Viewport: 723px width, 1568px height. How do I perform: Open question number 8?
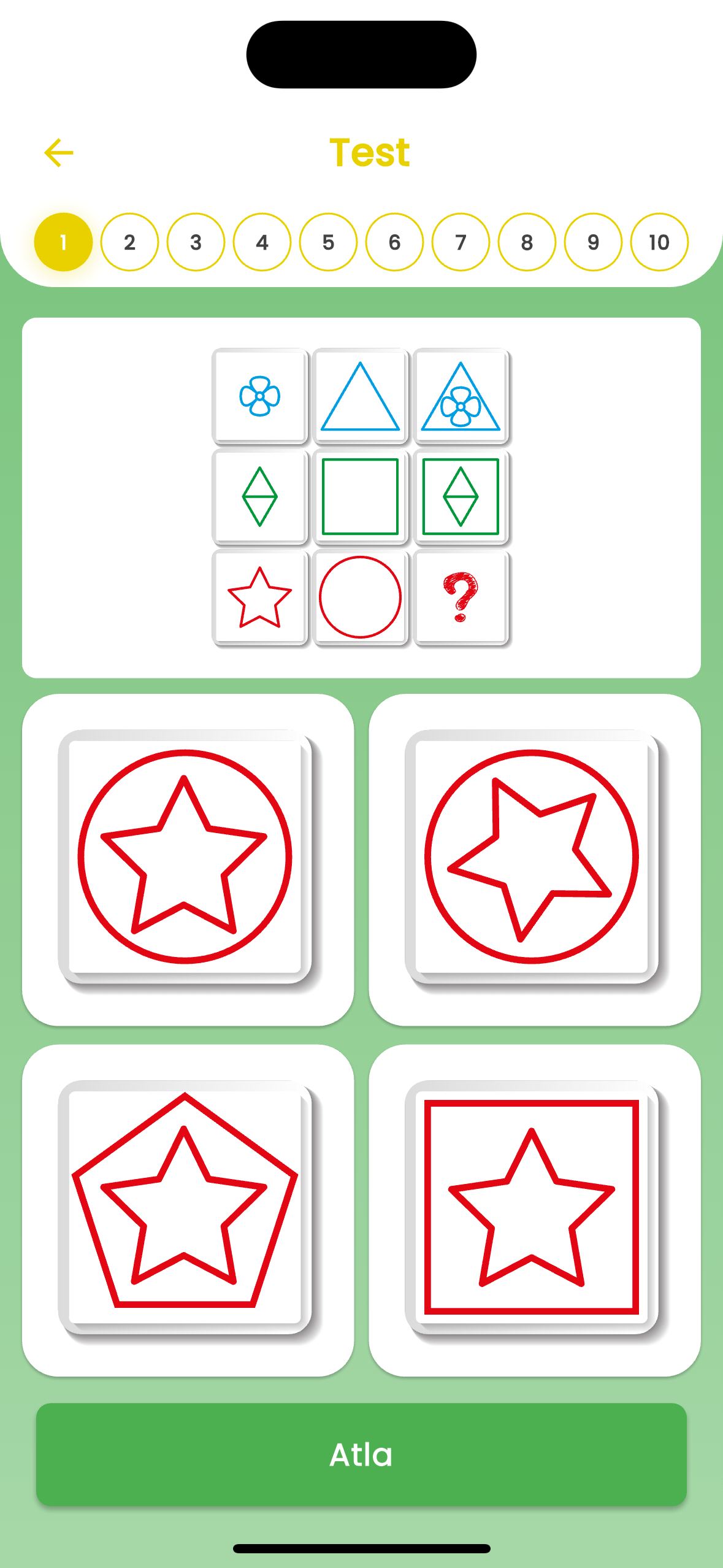point(527,242)
